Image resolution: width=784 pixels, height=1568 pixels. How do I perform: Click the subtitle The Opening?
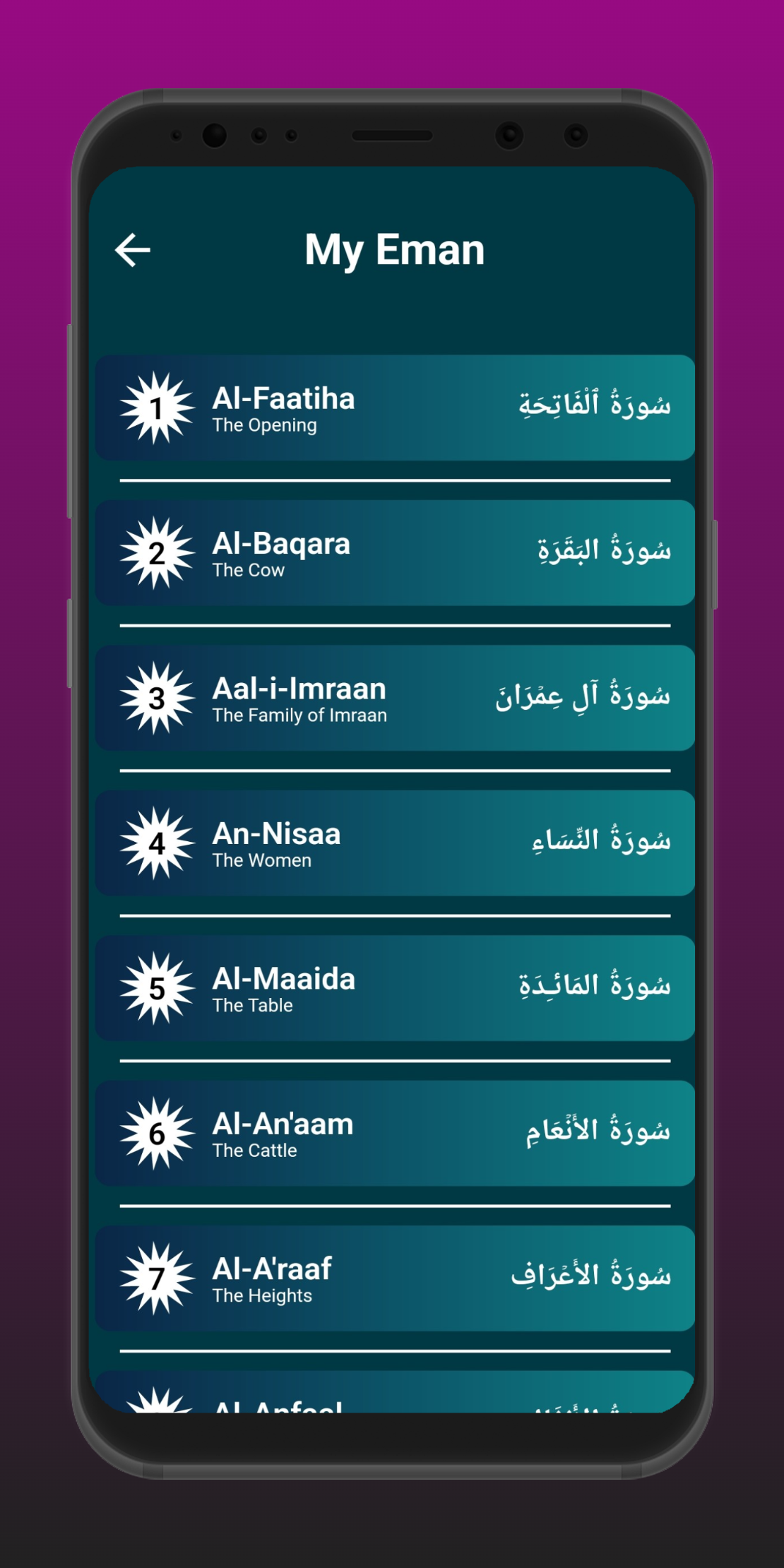(x=264, y=425)
